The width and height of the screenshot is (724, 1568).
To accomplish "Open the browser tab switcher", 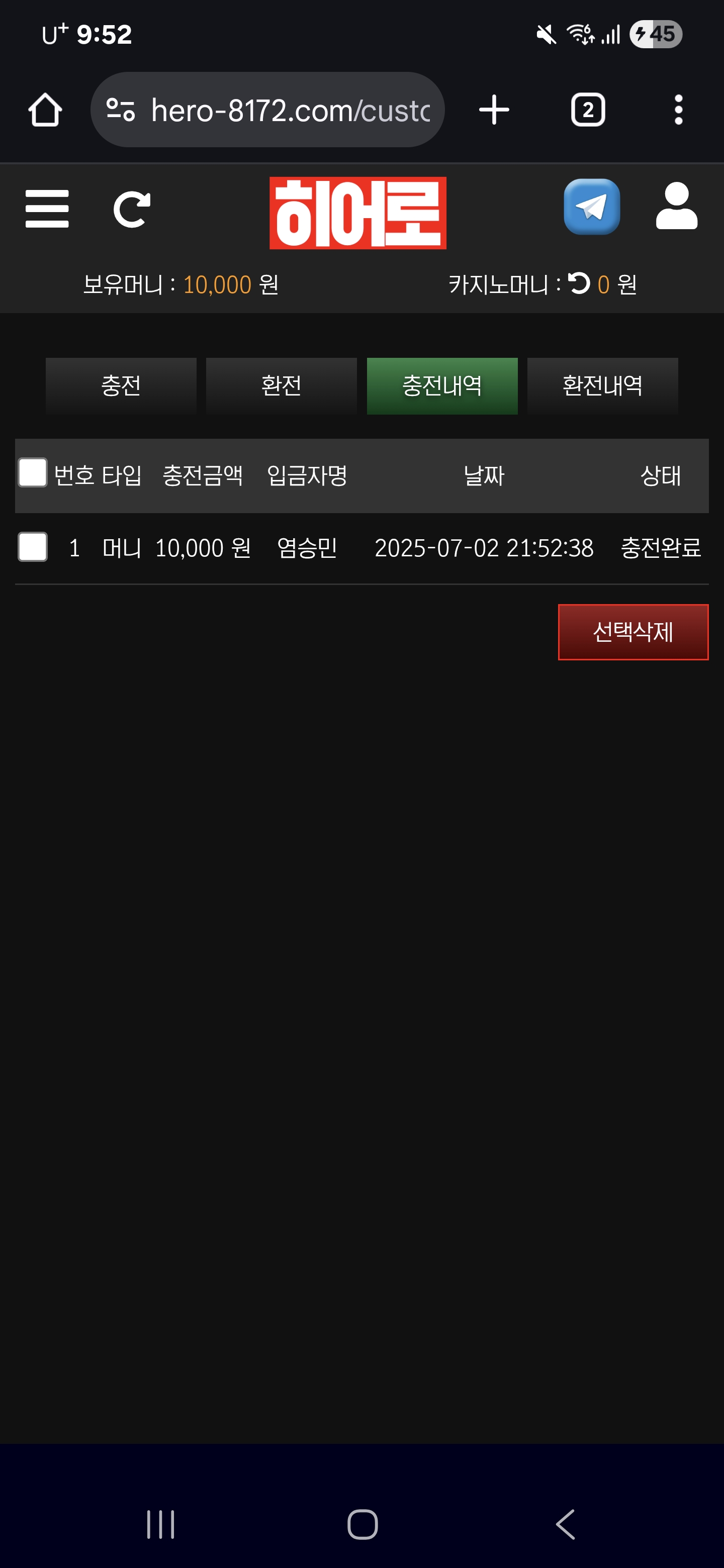I will point(588,110).
